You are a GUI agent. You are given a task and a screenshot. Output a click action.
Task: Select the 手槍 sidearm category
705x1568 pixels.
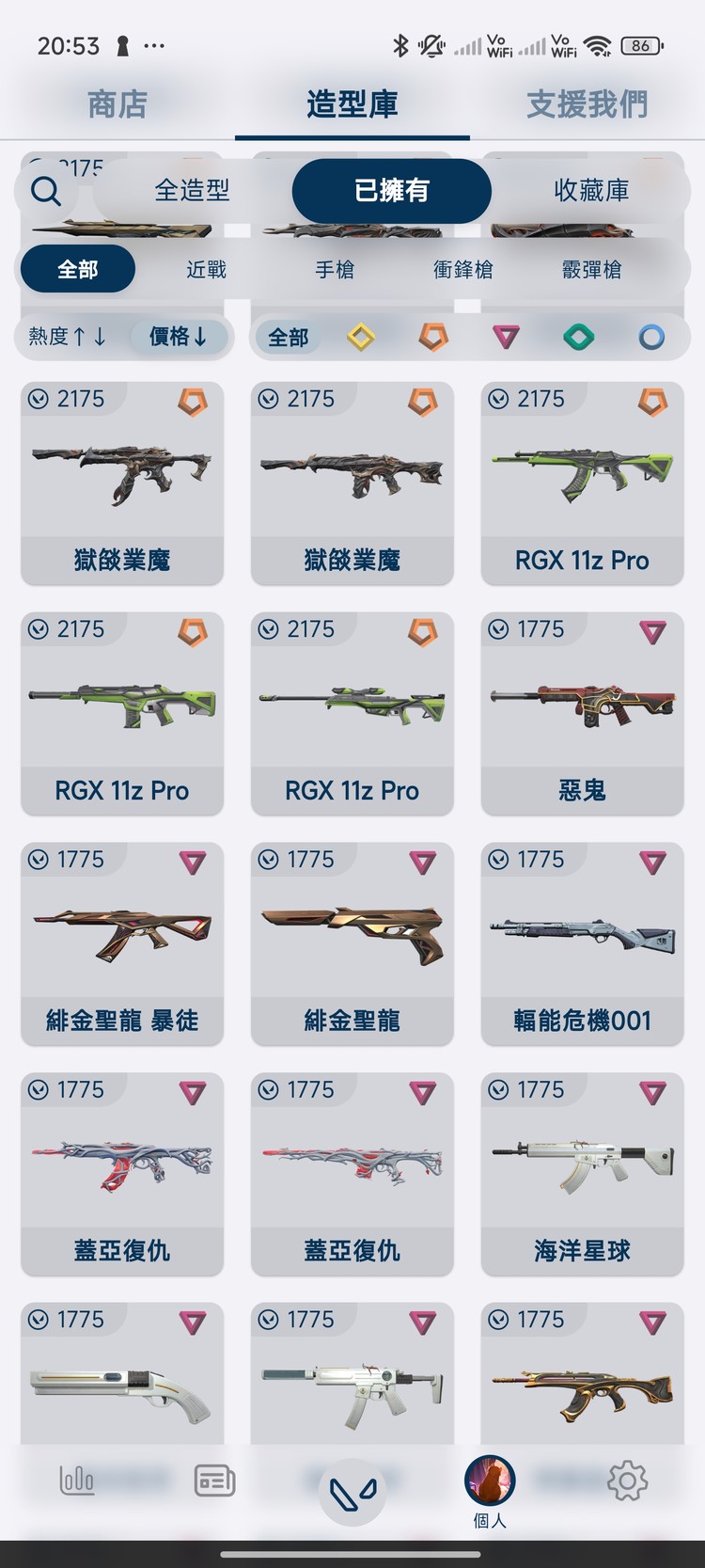(x=335, y=269)
